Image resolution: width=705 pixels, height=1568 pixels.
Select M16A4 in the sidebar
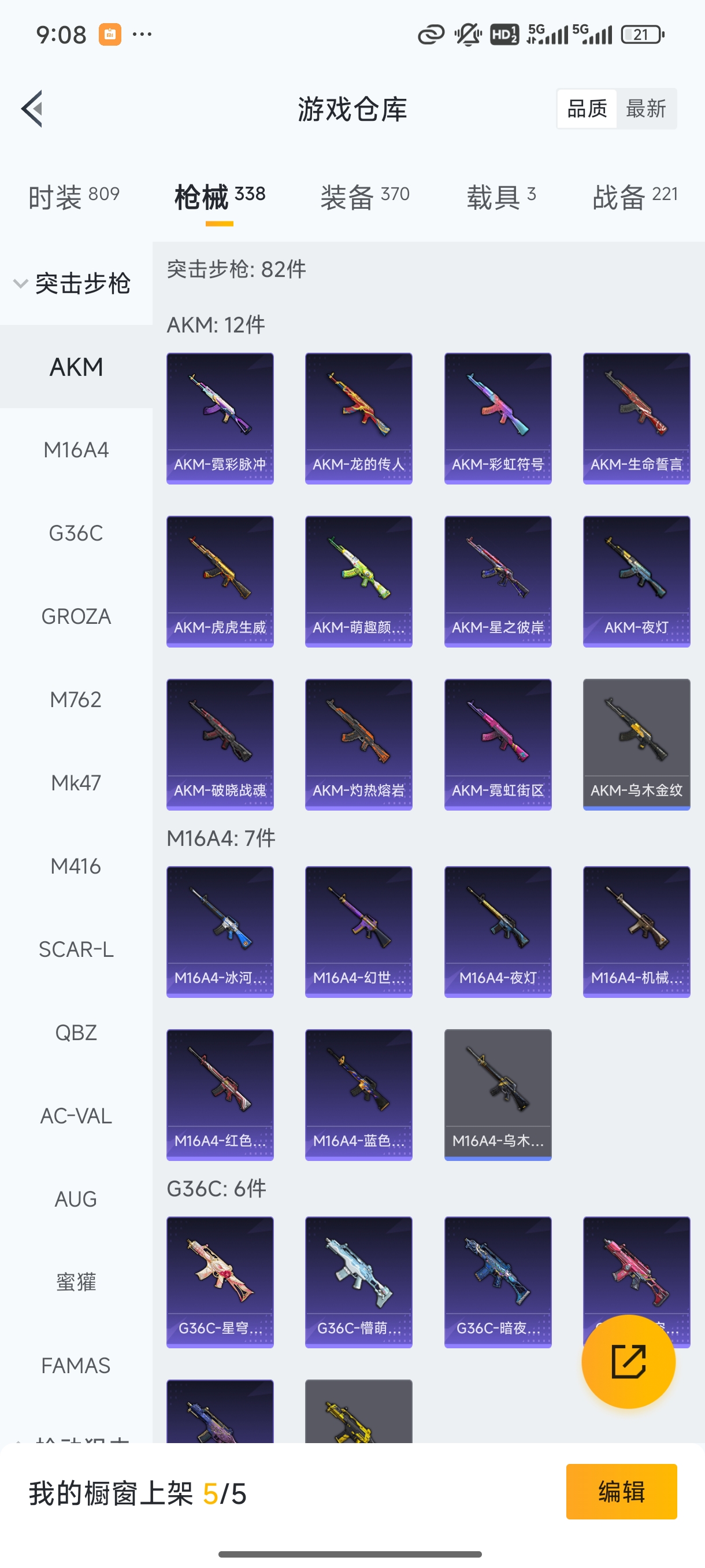pyautogui.click(x=76, y=450)
